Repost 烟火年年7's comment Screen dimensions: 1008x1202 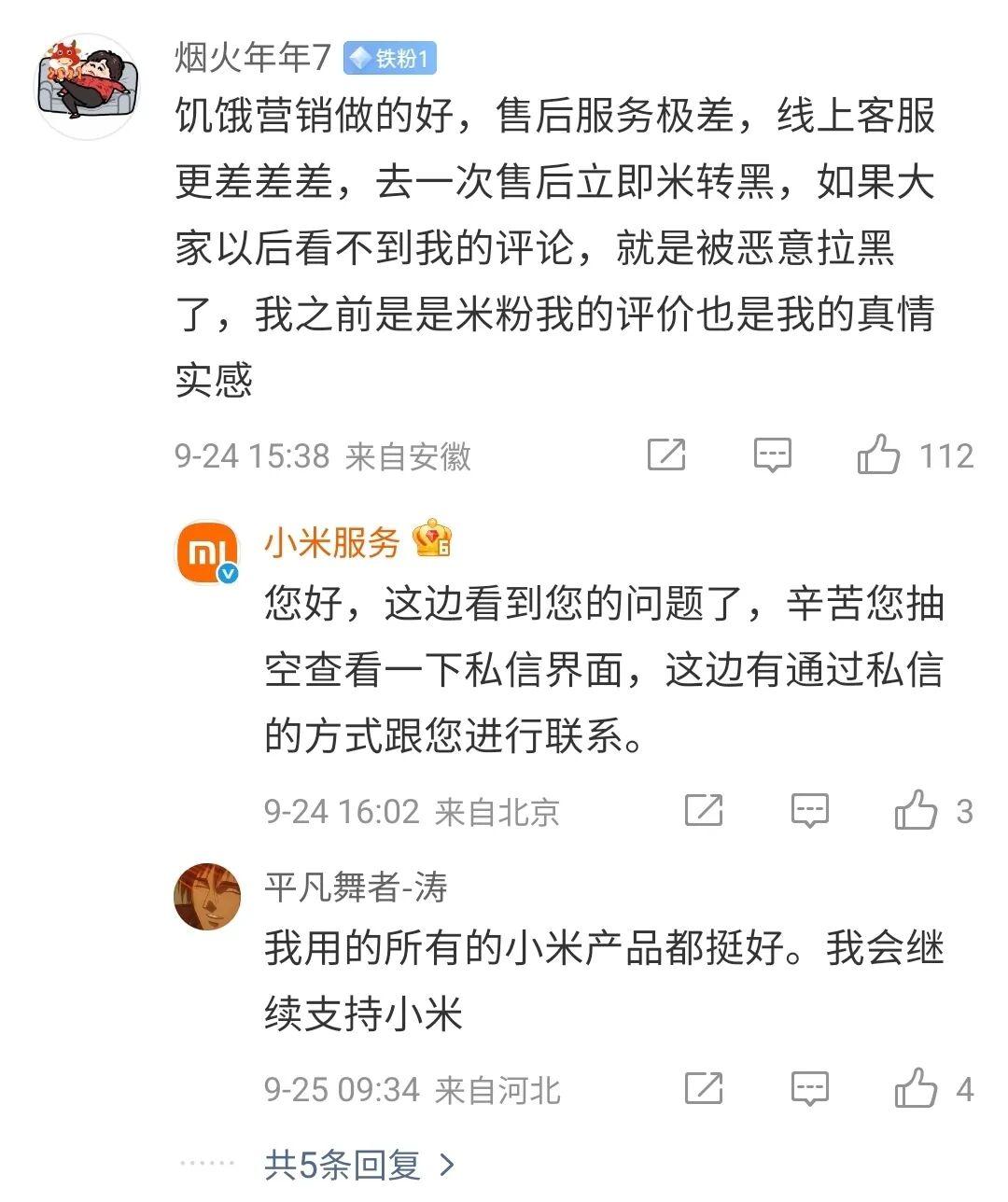click(x=666, y=454)
